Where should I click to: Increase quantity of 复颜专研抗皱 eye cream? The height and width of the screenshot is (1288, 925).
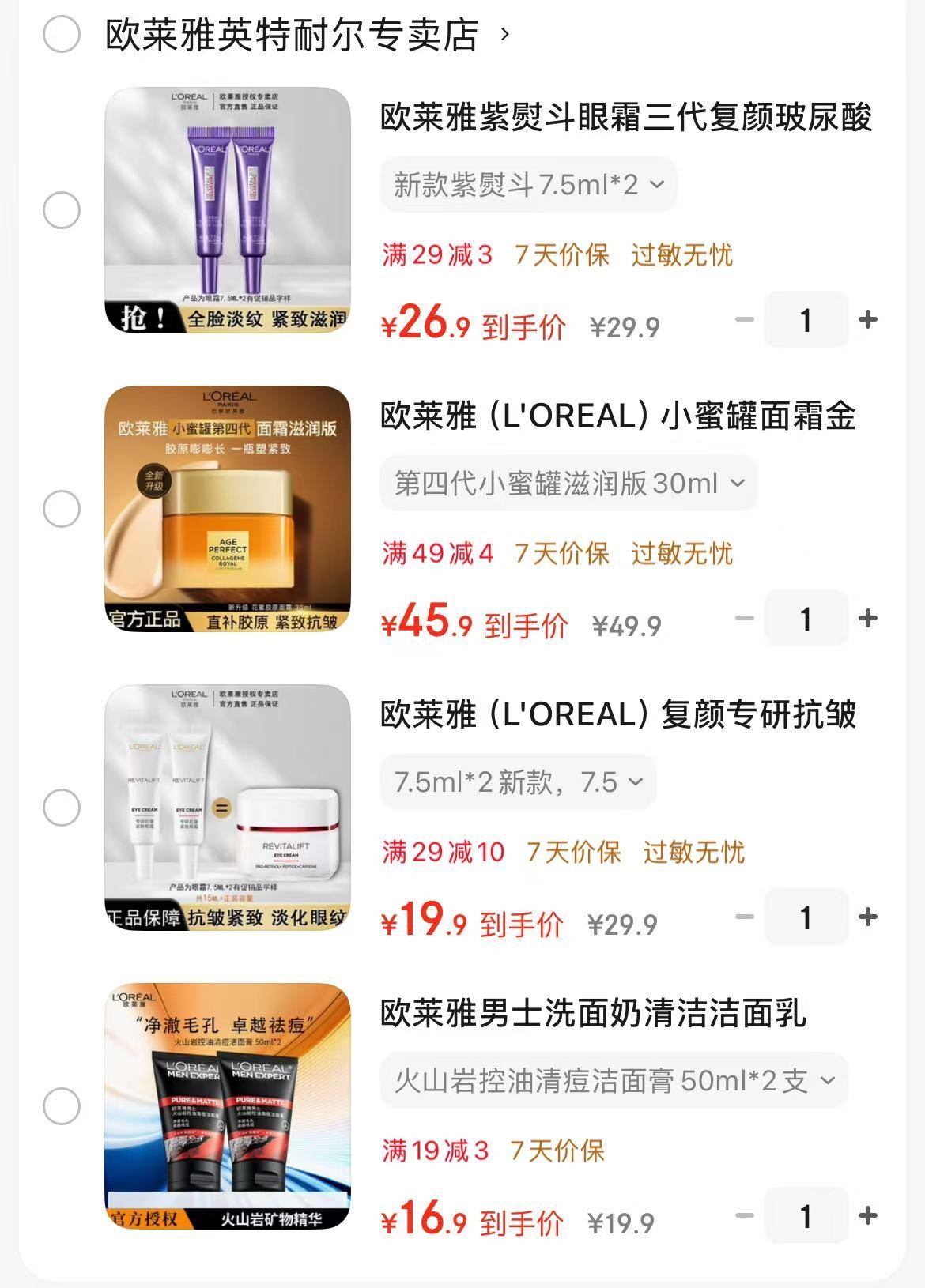[868, 917]
